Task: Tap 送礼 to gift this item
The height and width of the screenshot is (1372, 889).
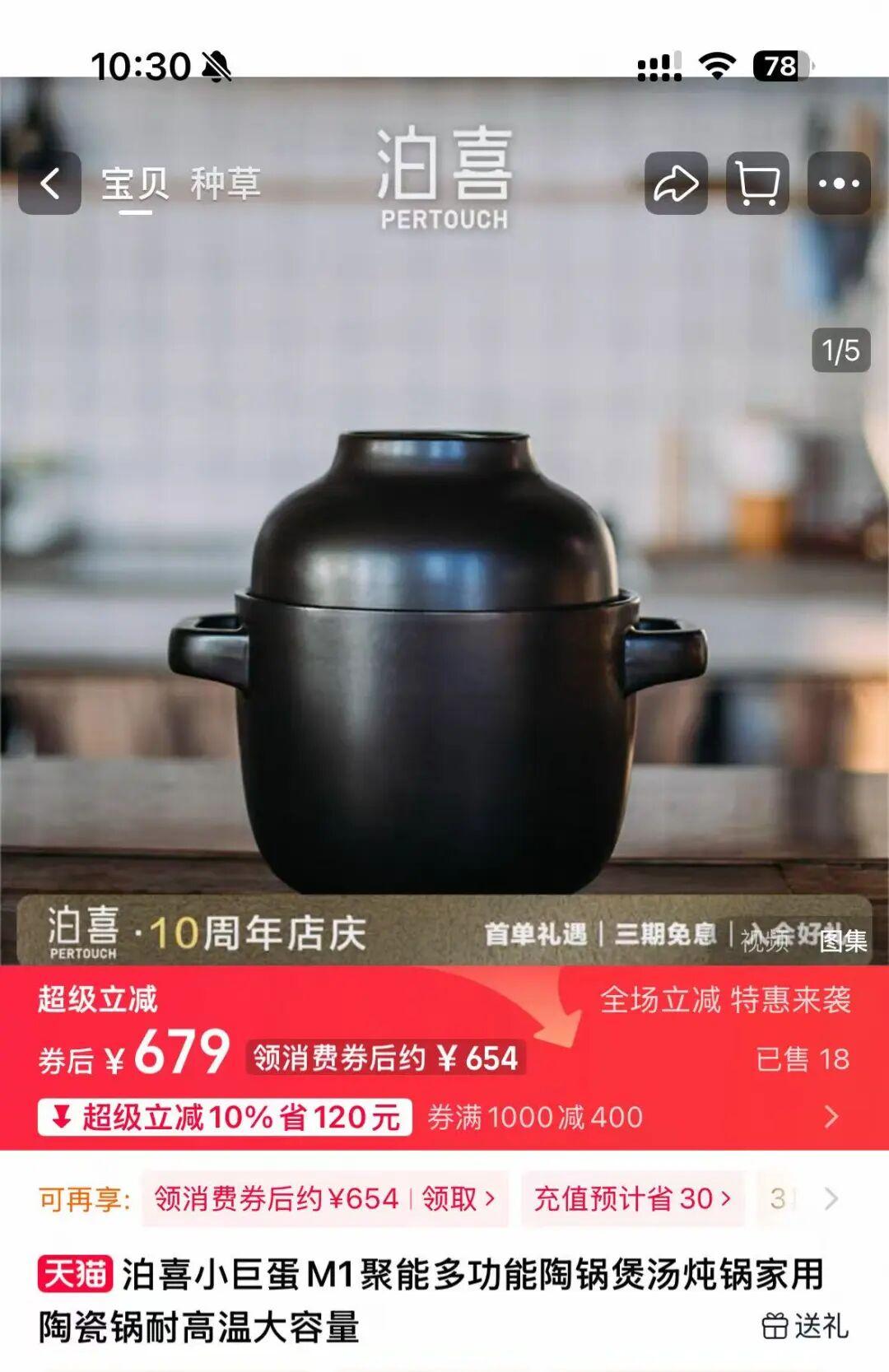Action: [804, 1326]
